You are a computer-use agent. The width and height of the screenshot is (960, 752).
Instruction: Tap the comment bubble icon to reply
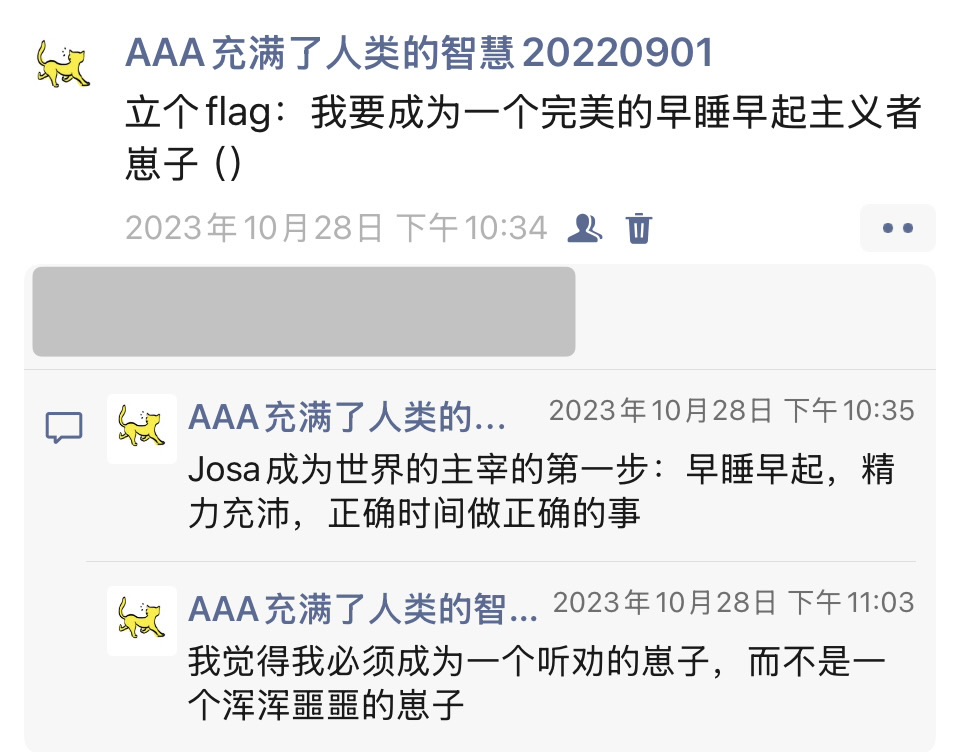point(64,428)
